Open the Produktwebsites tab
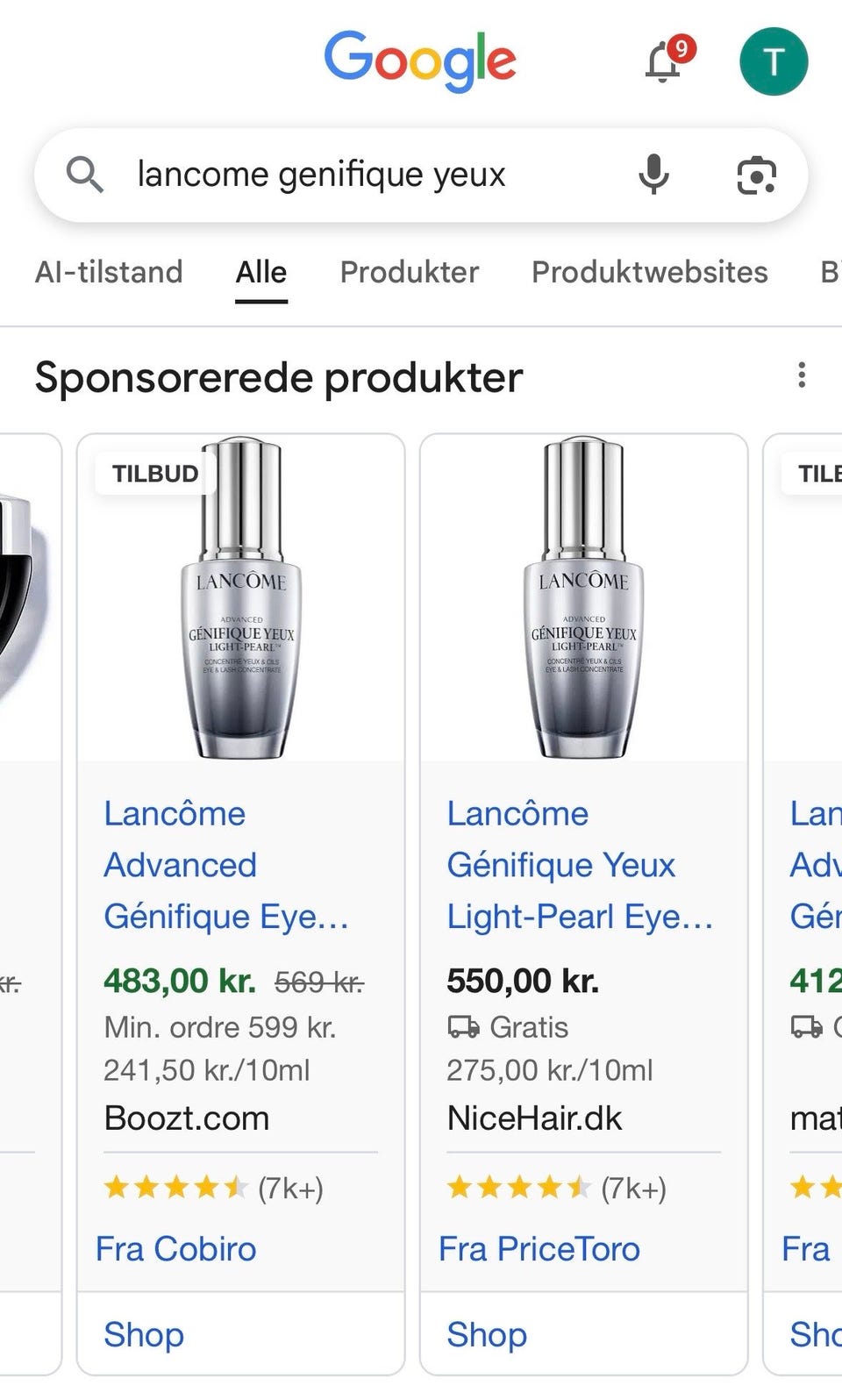The image size is (842, 1400). (x=648, y=273)
